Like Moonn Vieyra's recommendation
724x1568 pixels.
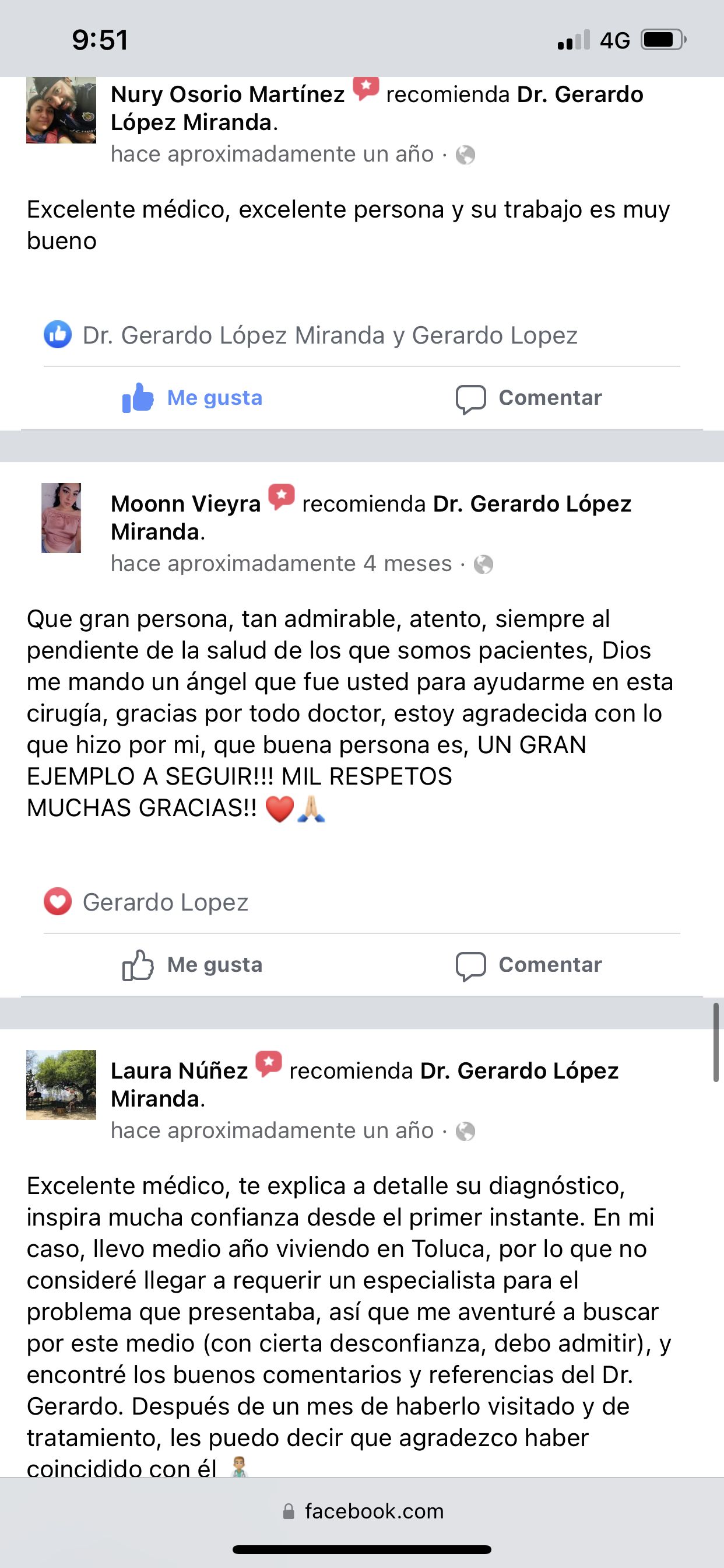(192, 965)
